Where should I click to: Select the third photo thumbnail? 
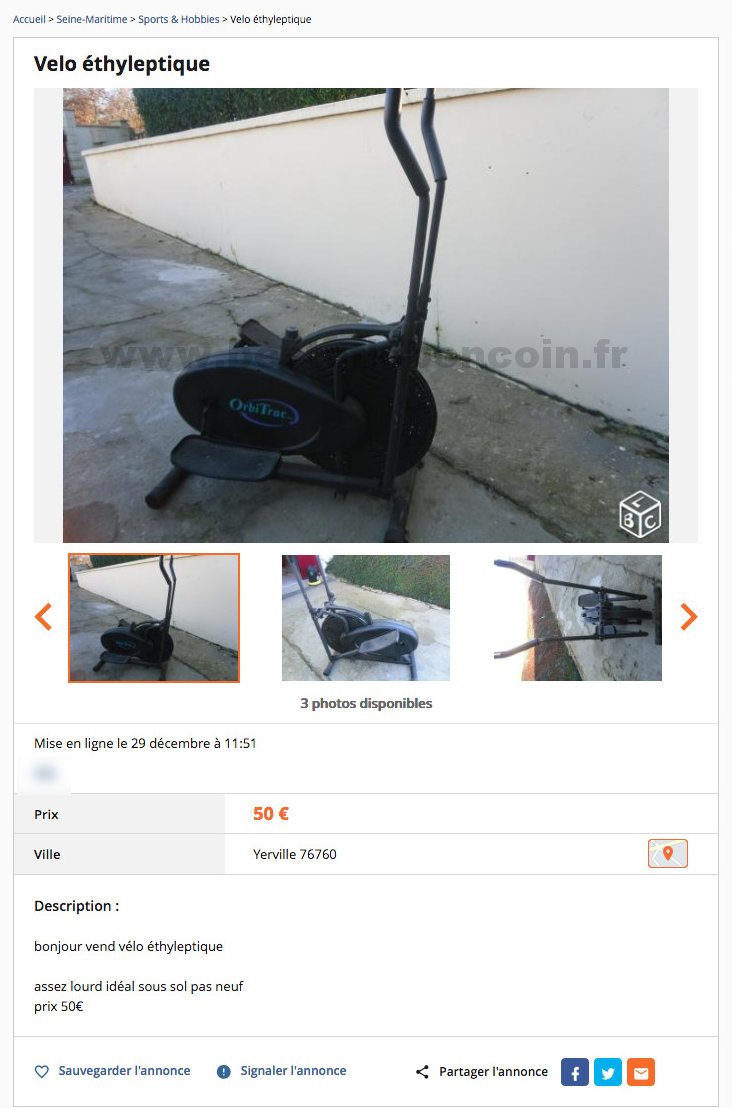tap(578, 618)
